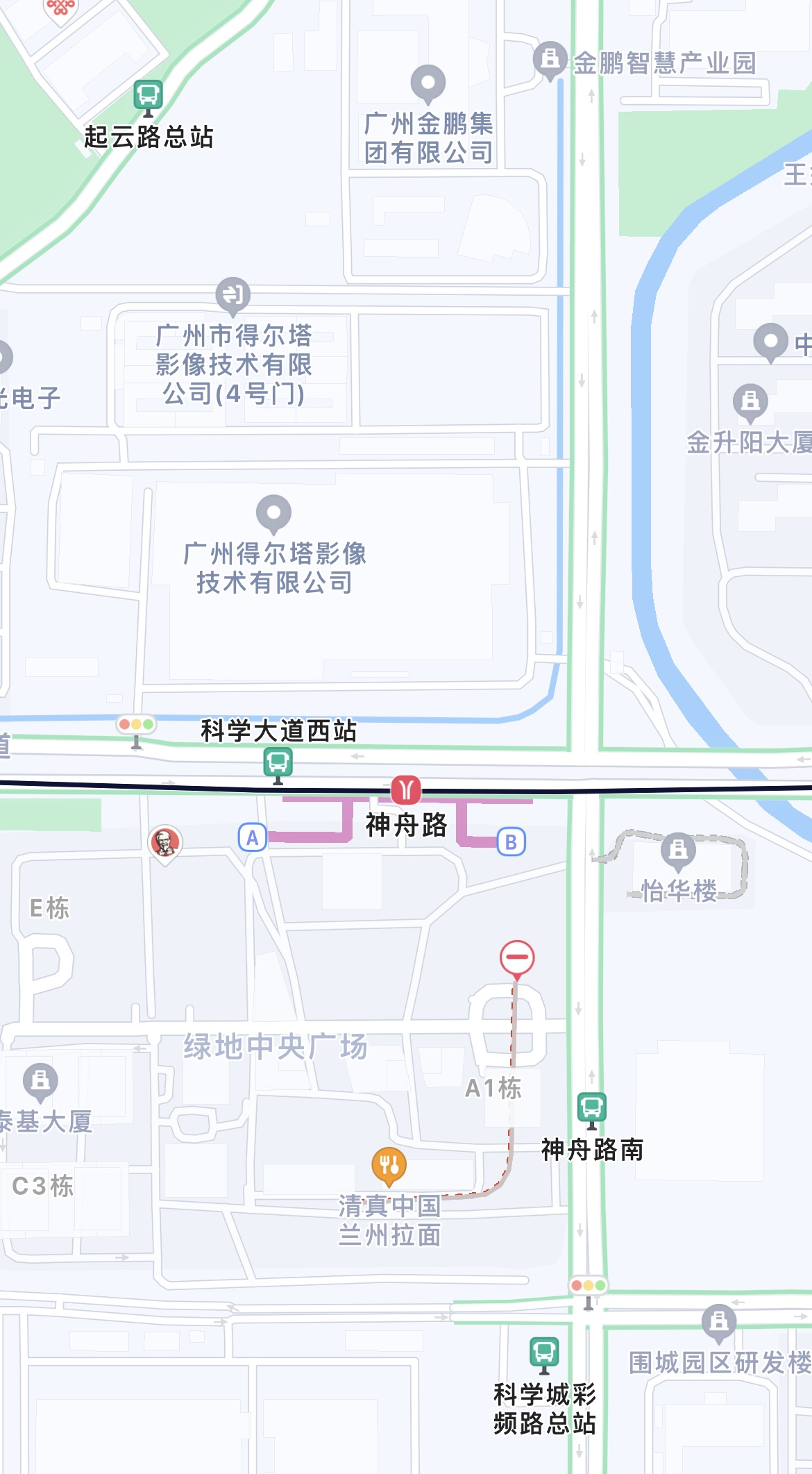Open the 清真中国兰州拉面 restaurant marker
The height and width of the screenshot is (1474, 812).
pos(389,1164)
